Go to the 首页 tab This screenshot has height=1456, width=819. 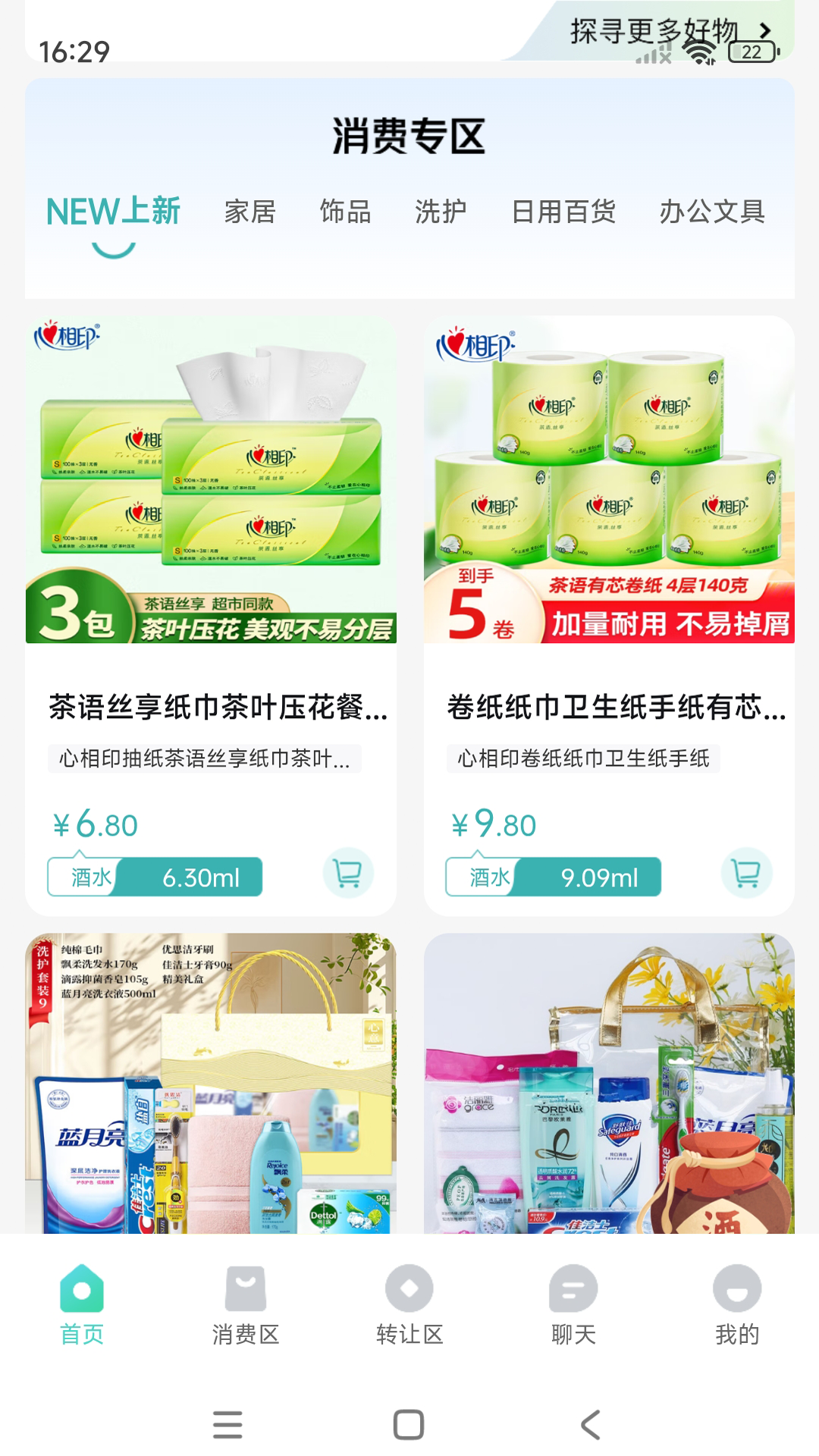pyautogui.click(x=82, y=1304)
